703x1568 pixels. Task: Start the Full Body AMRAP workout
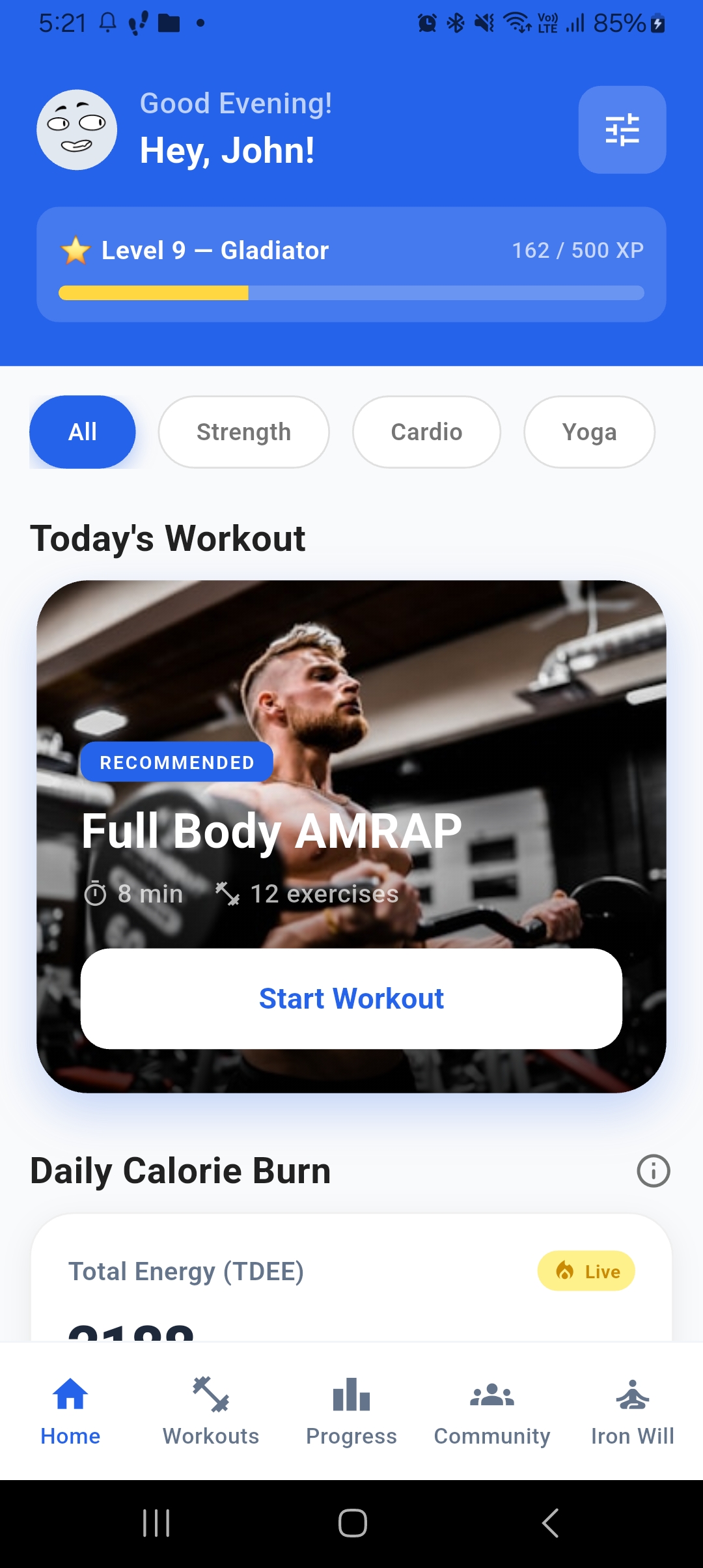point(351,998)
